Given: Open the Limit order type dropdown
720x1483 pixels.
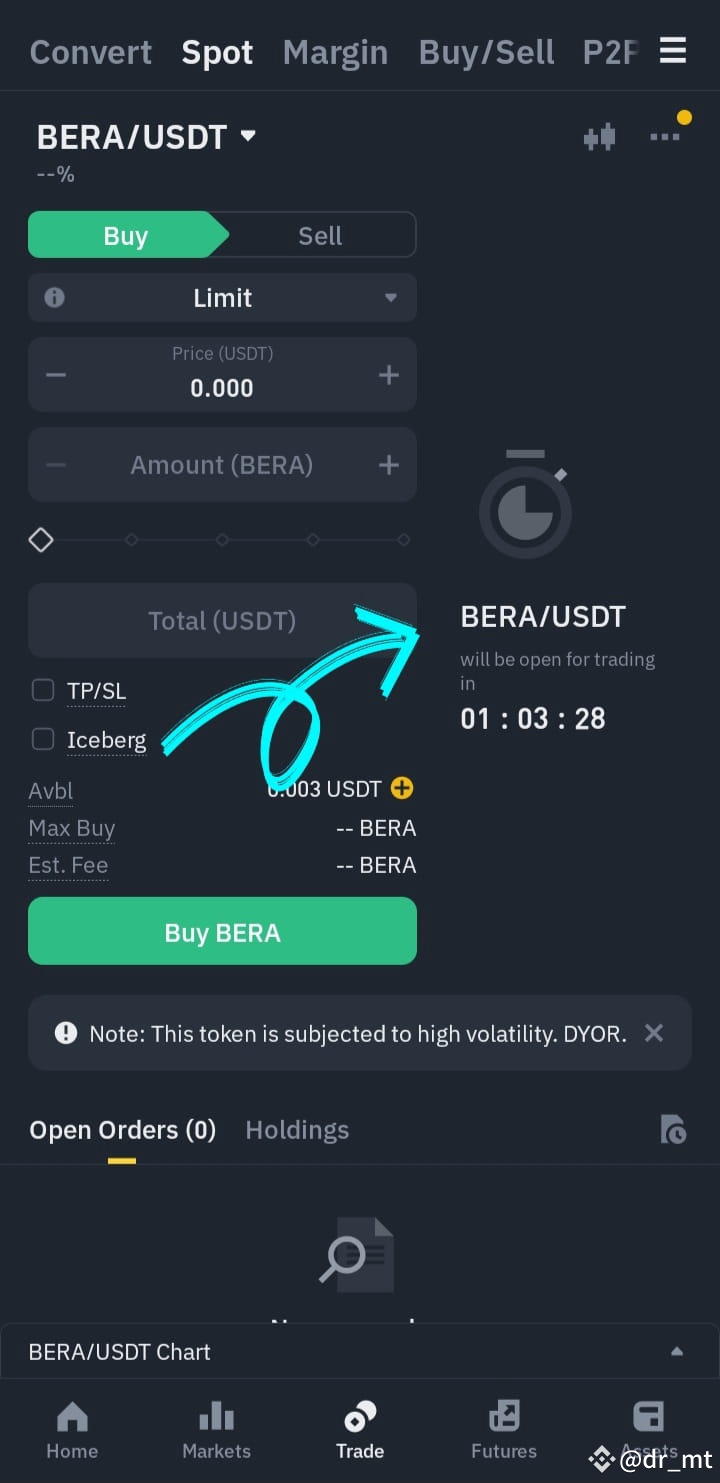Looking at the screenshot, I should pyautogui.click(x=222, y=297).
